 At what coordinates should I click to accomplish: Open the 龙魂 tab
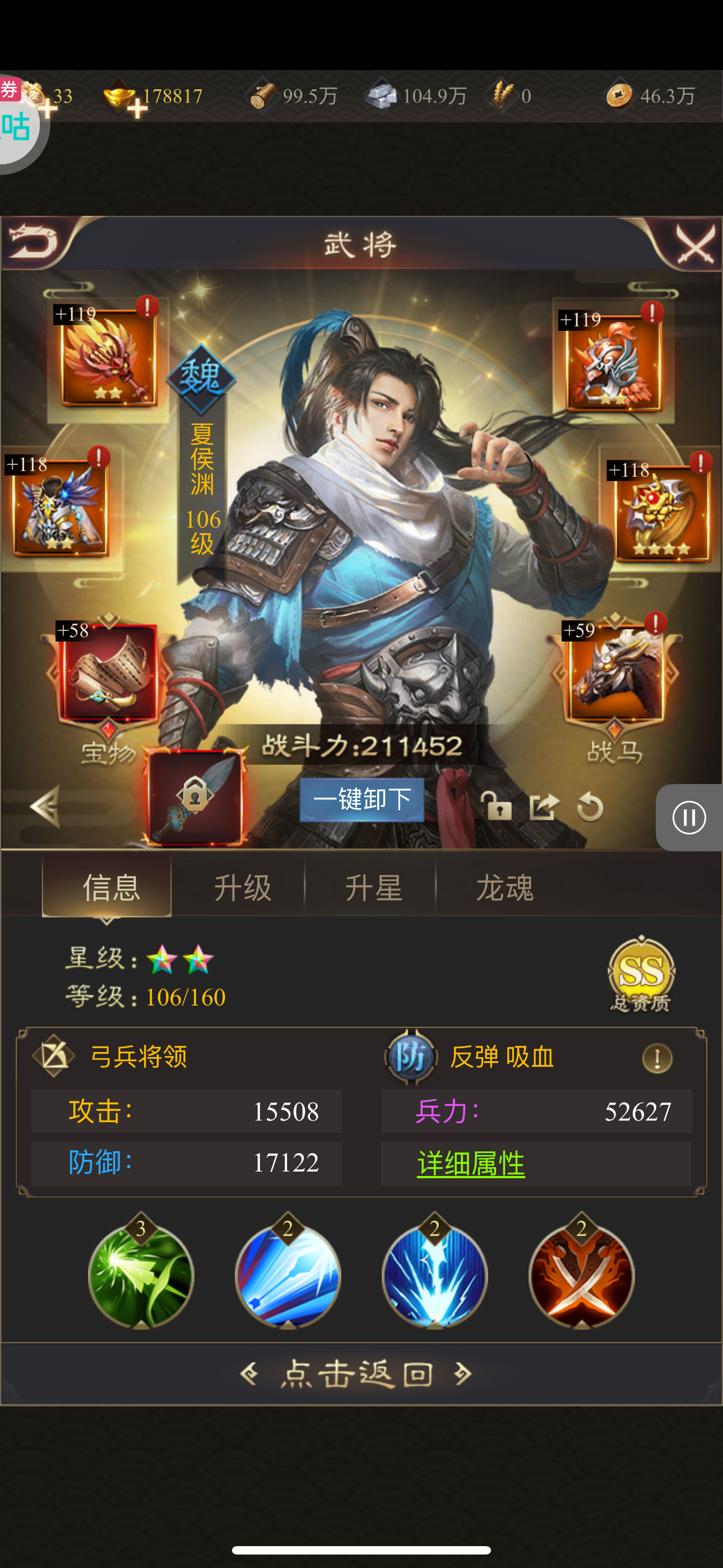tap(504, 887)
